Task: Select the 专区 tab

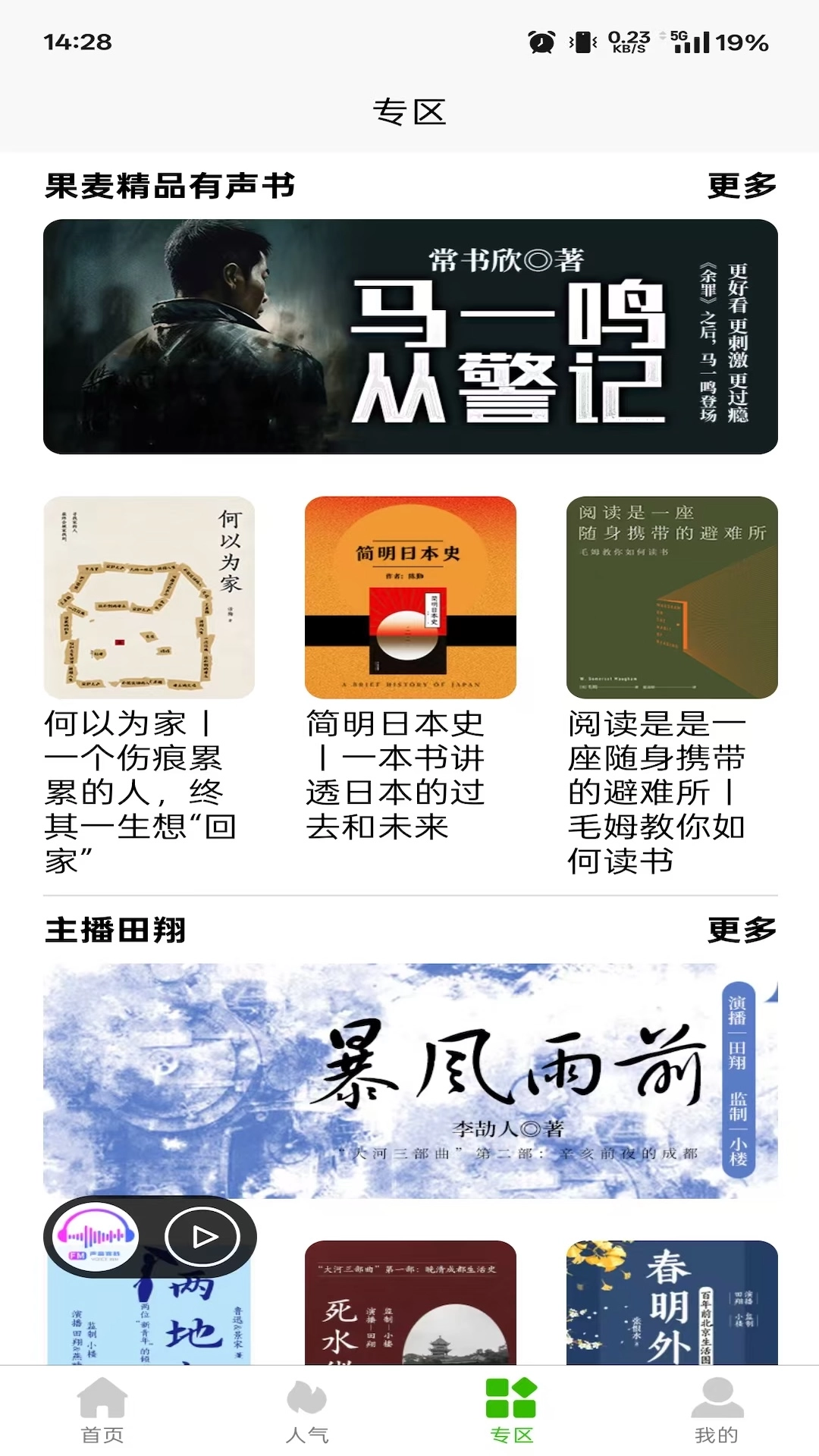Action: [x=512, y=1410]
